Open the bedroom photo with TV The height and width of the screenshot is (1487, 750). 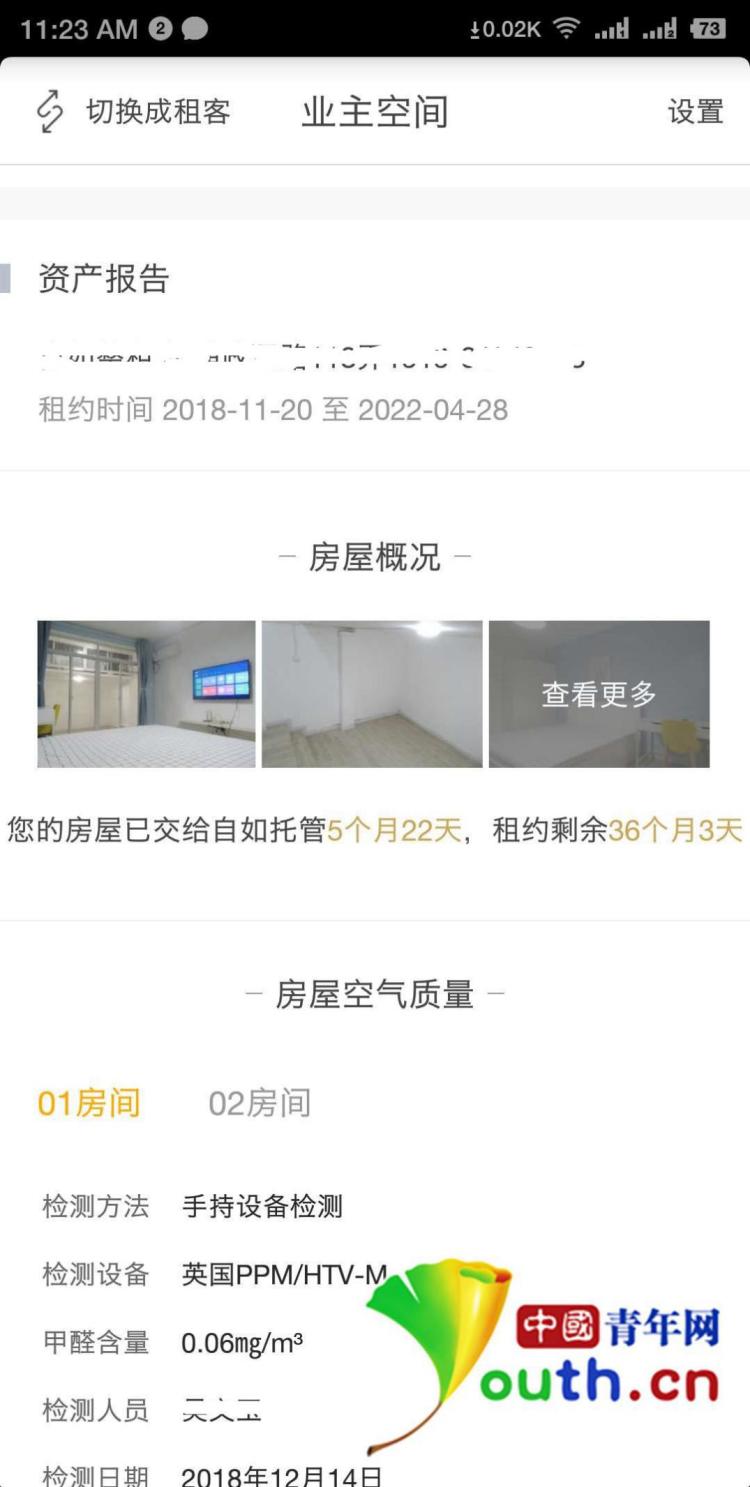(146, 694)
